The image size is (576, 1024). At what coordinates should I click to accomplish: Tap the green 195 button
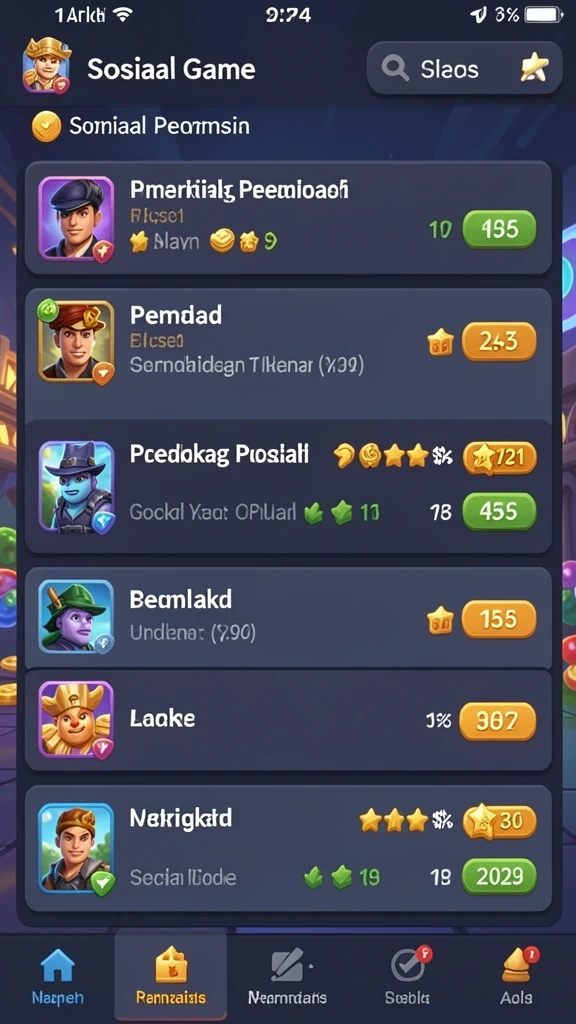pos(499,229)
